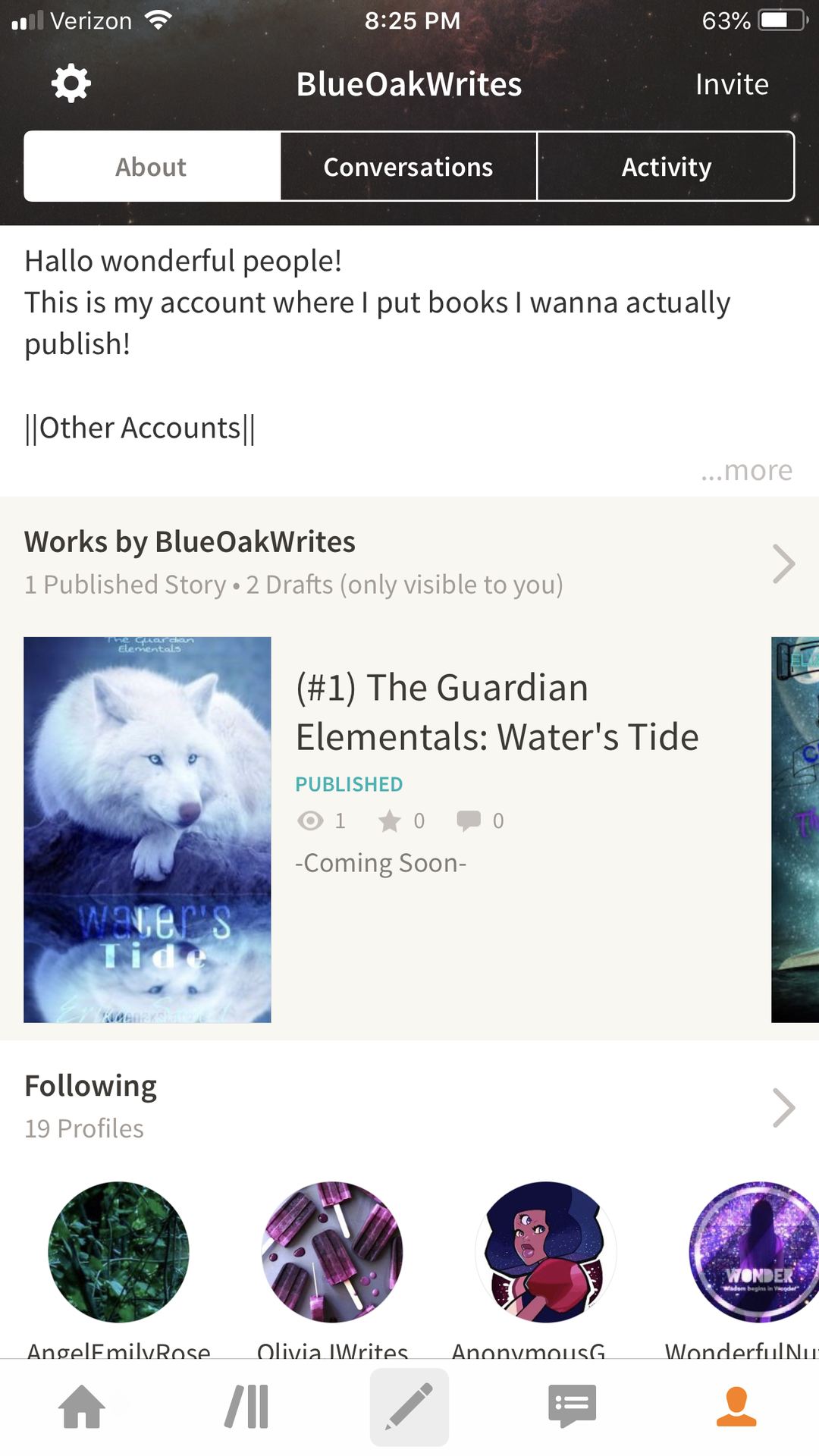Tap the orange Profile tab

(x=736, y=1407)
